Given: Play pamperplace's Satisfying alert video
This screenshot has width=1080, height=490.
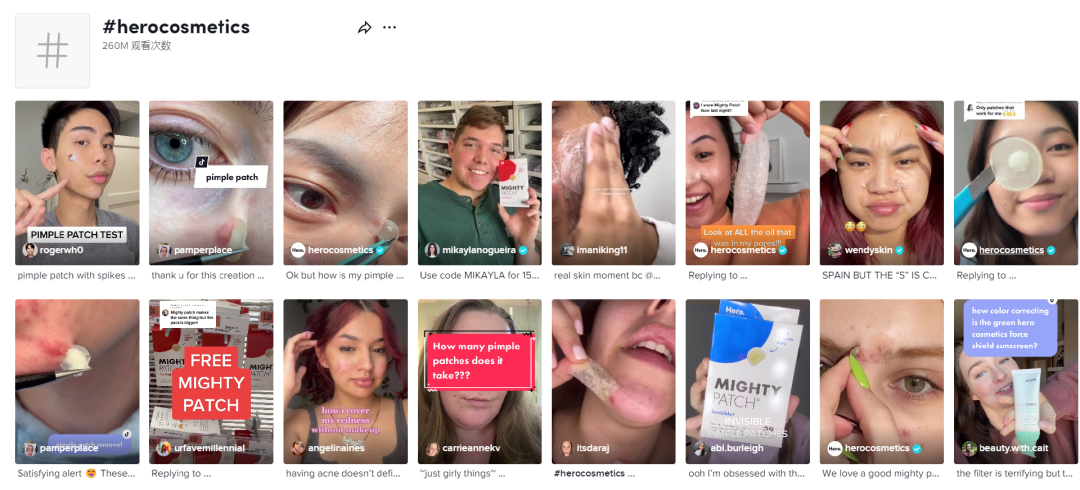Looking at the screenshot, I should point(77,380).
